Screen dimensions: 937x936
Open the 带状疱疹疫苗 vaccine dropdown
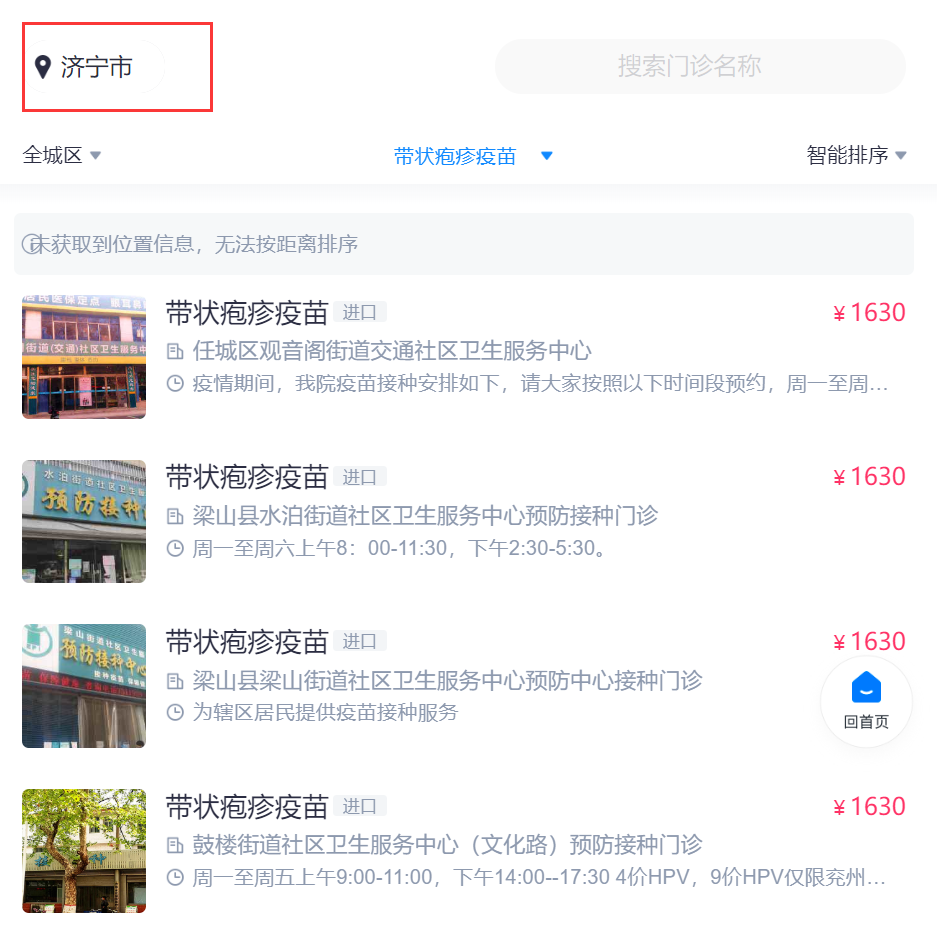(473, 157)
